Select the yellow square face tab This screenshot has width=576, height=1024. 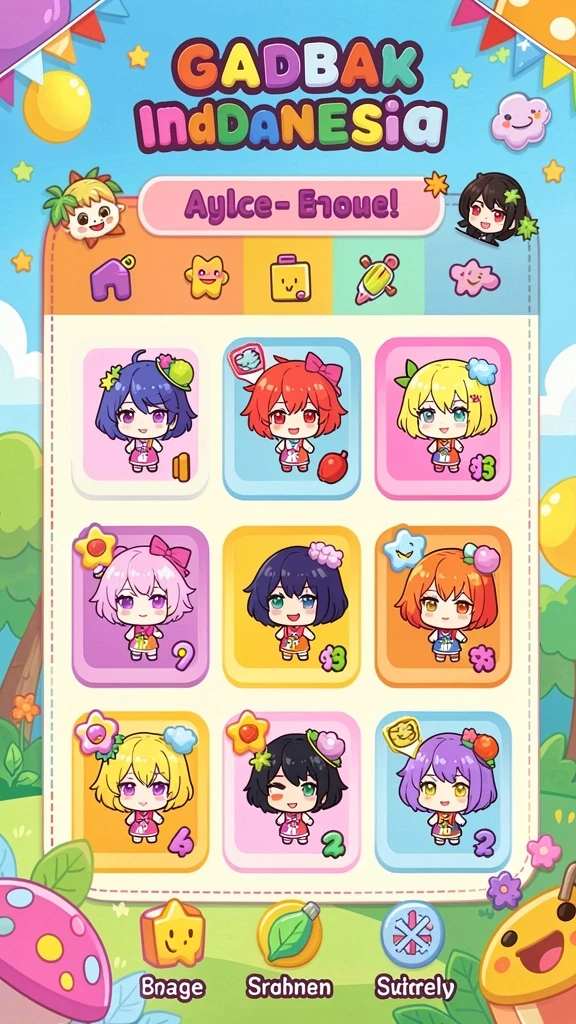pyautogui.click(x=290, y=278)
